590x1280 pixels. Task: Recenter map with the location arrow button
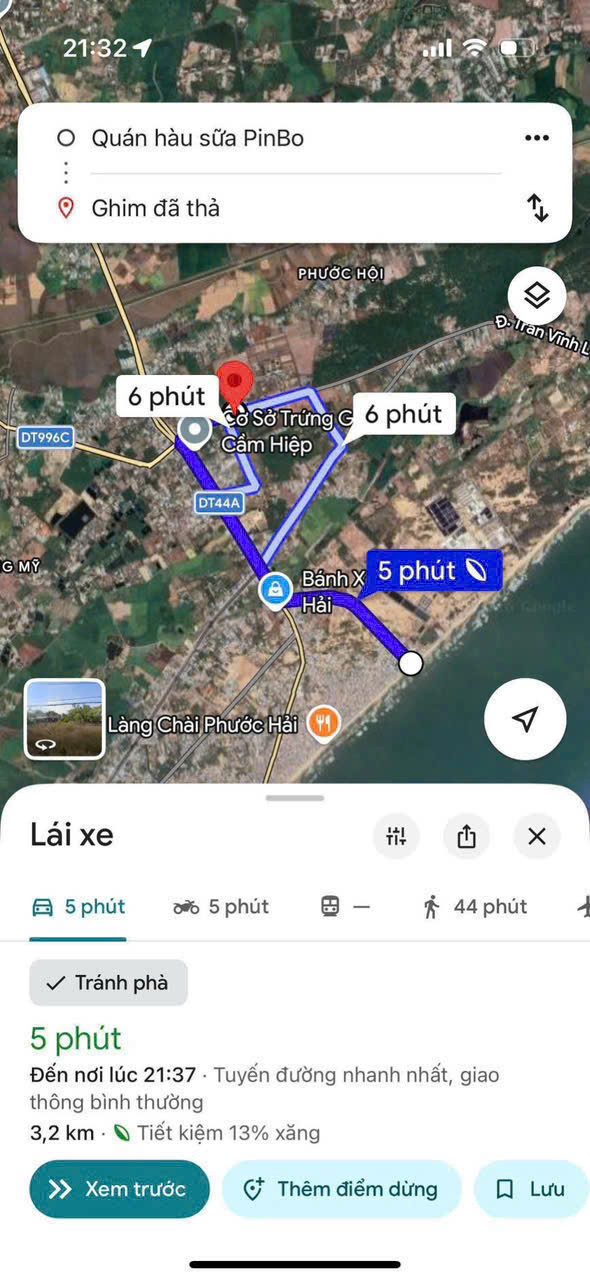pos(525,719)
